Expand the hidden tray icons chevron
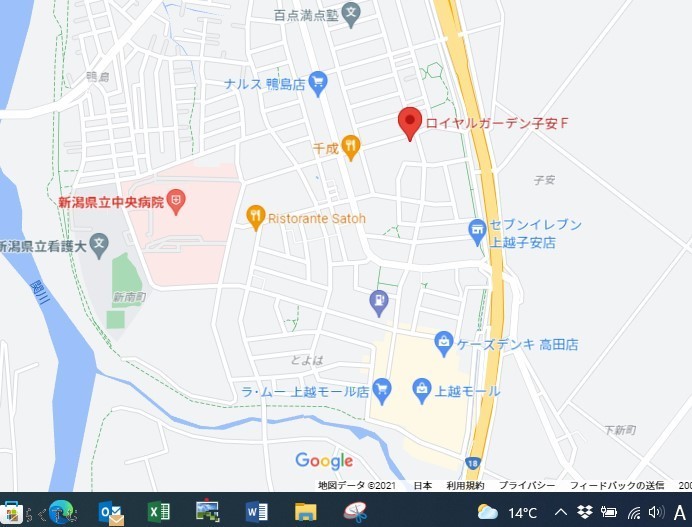The width and height of the screenshot is (692, 527). pyautogui.click(x=560, y=512)
